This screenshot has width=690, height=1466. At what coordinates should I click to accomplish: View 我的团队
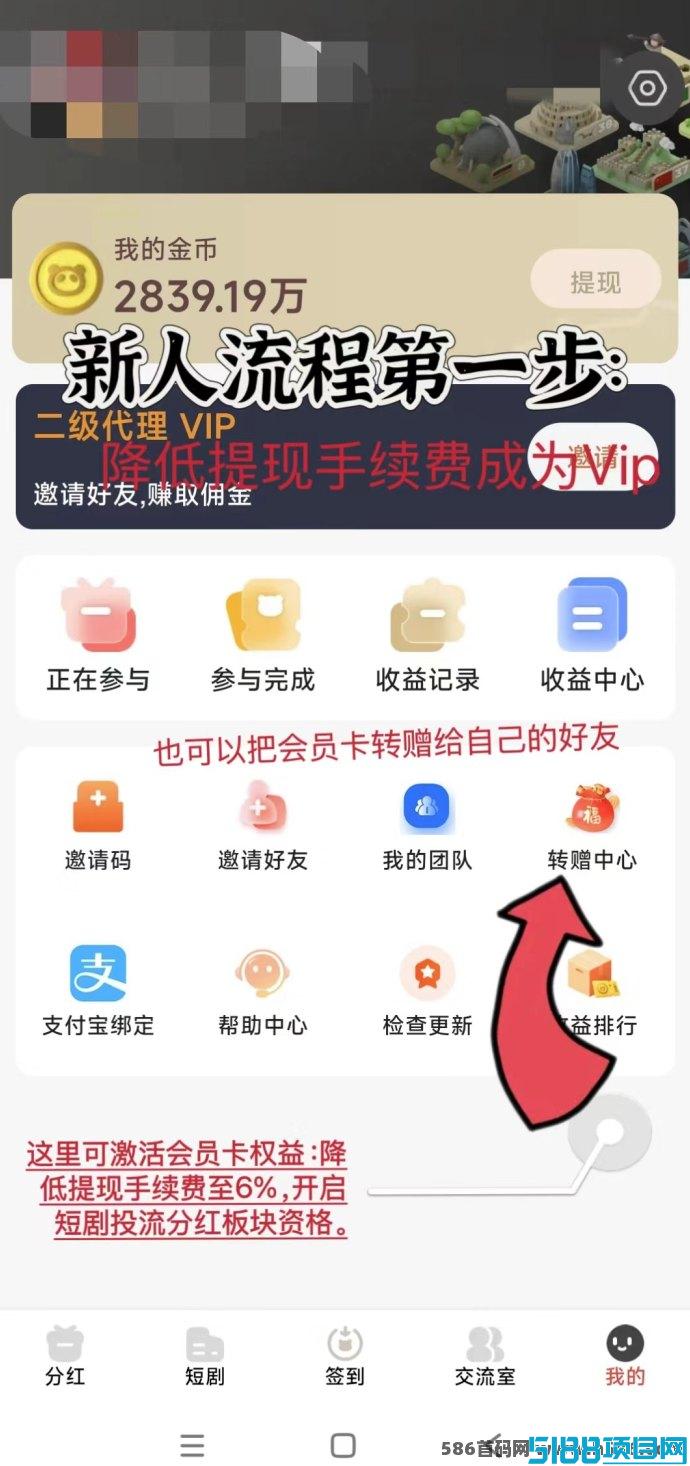click(428, 826)
